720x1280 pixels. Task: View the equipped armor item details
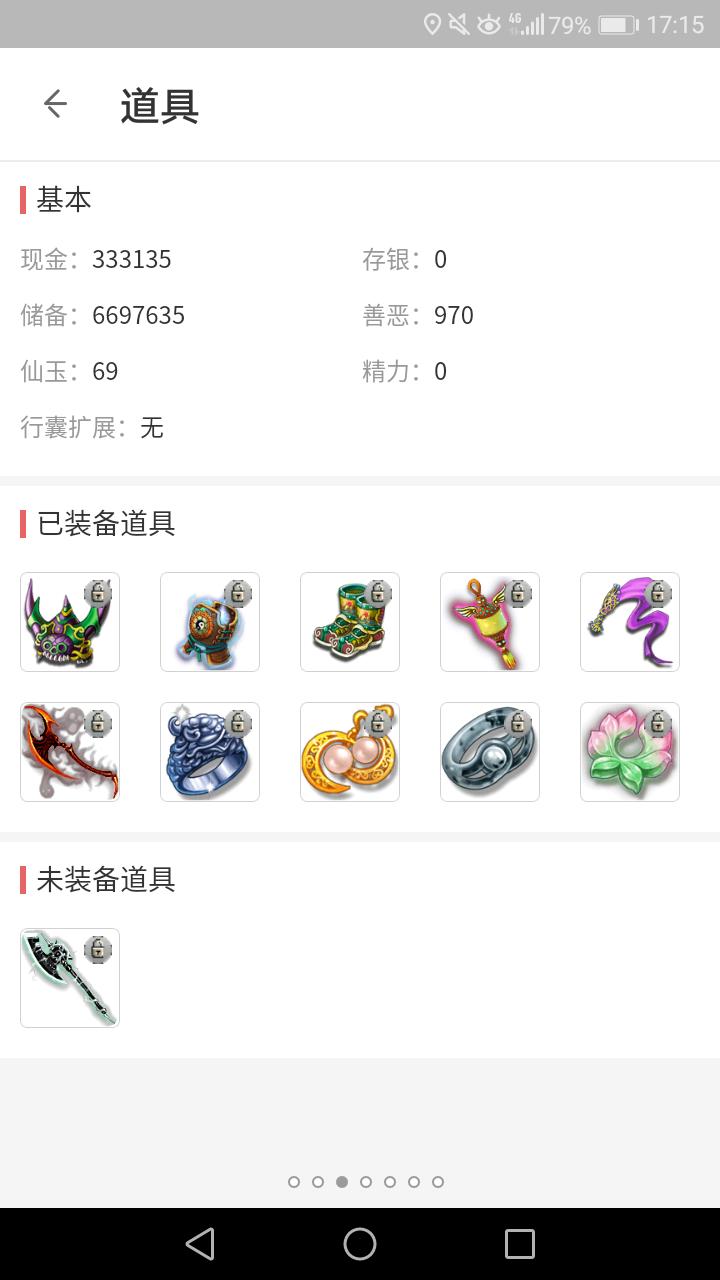pos(210,622)
